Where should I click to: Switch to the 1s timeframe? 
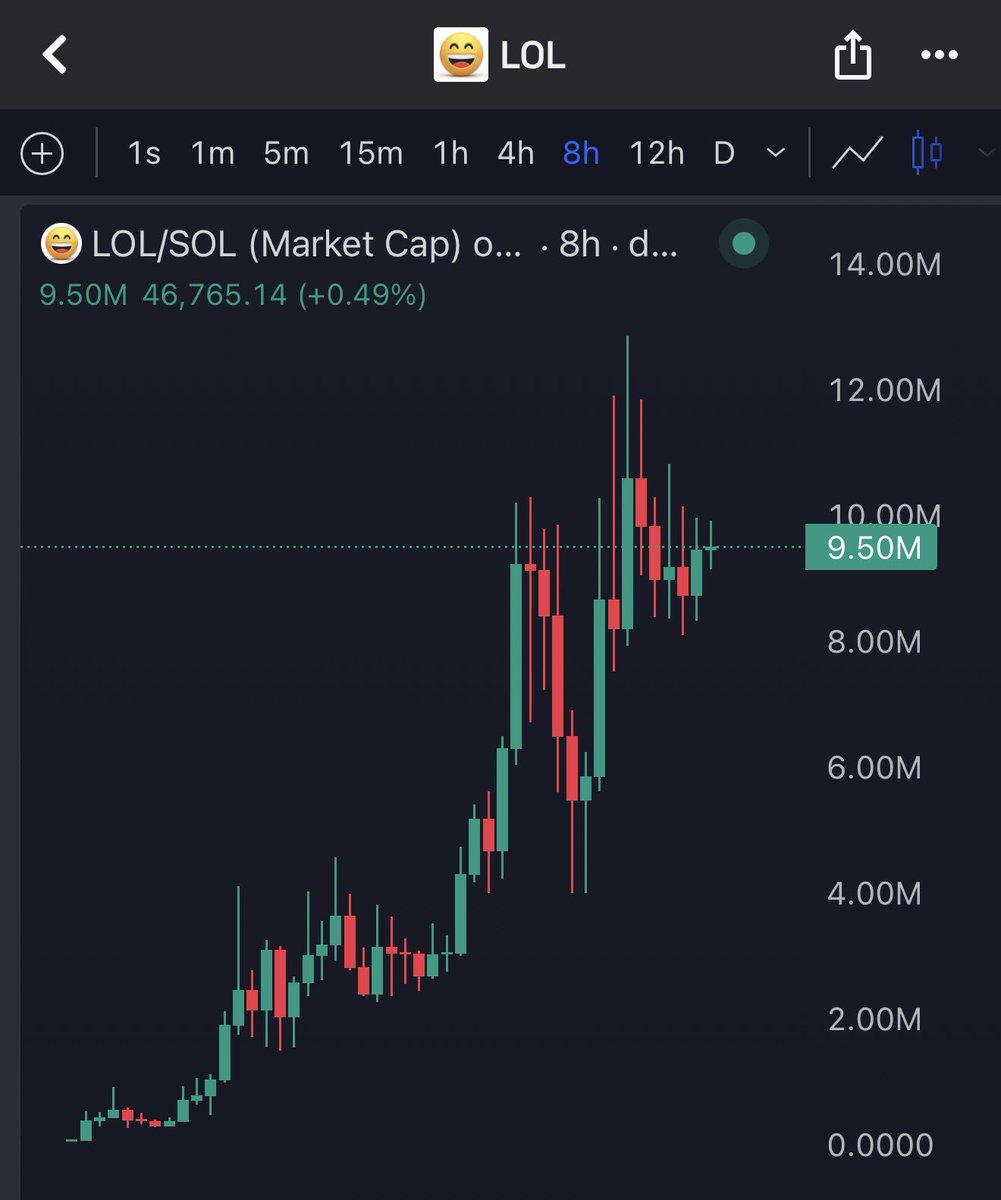tap(144, 154)
